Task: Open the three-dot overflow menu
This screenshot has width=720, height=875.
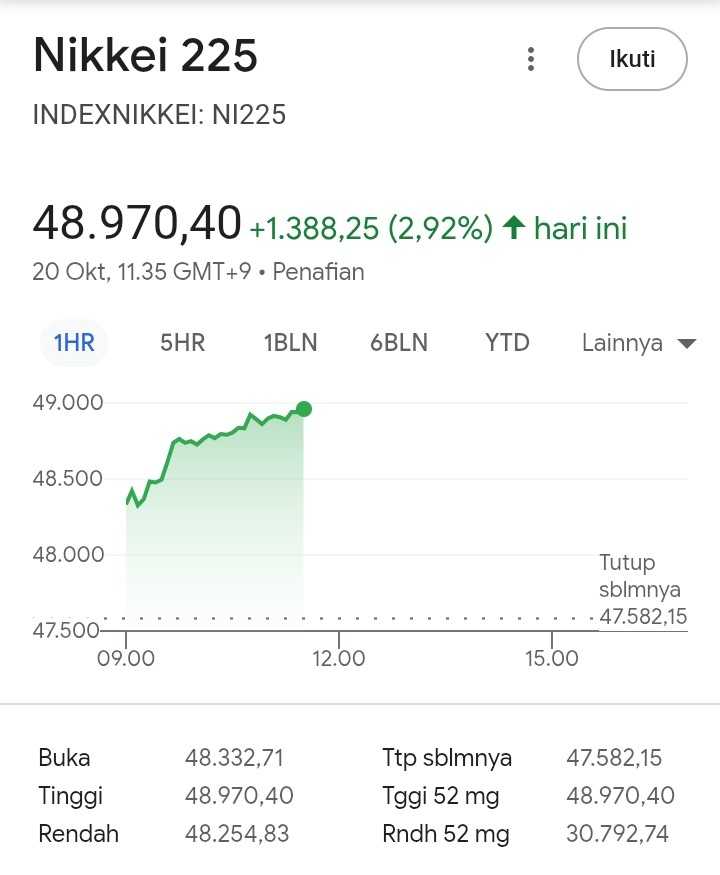Action: click(531, 59)
